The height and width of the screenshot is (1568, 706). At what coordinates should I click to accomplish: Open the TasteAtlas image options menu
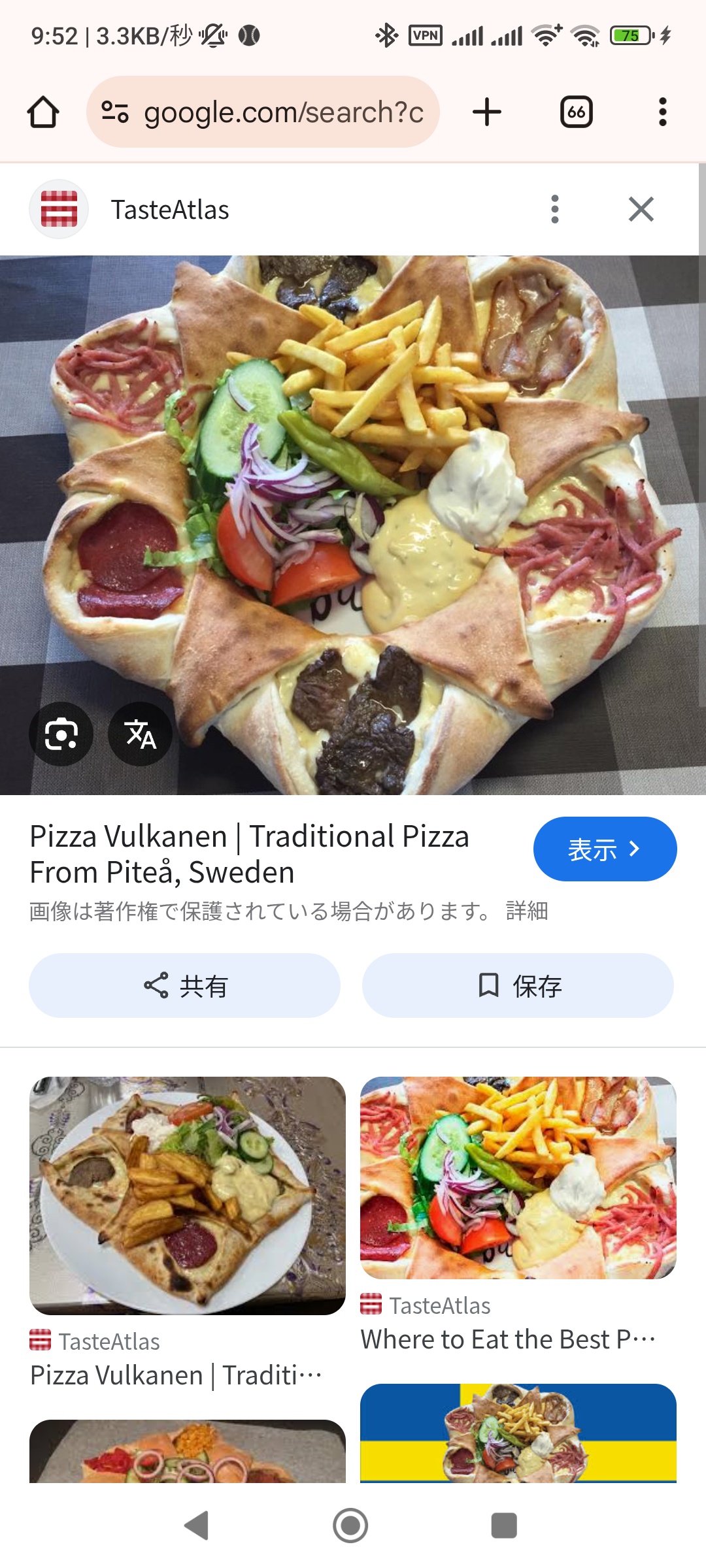pos(554,209)
